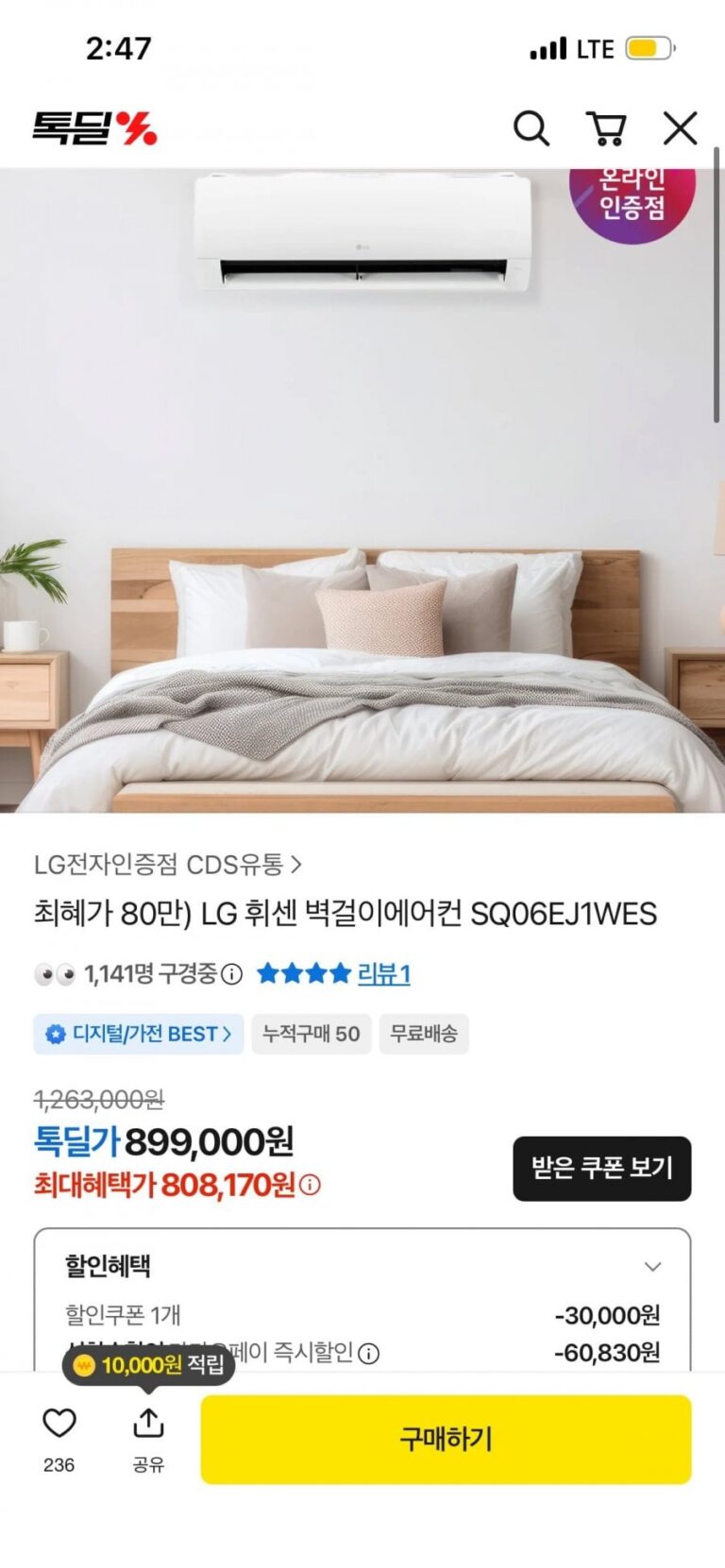Image resolution: width=725 pixels, height=1568 pixels.
Task: Open the 리뷰1 reviews link
Action: [x=383, y=973]
